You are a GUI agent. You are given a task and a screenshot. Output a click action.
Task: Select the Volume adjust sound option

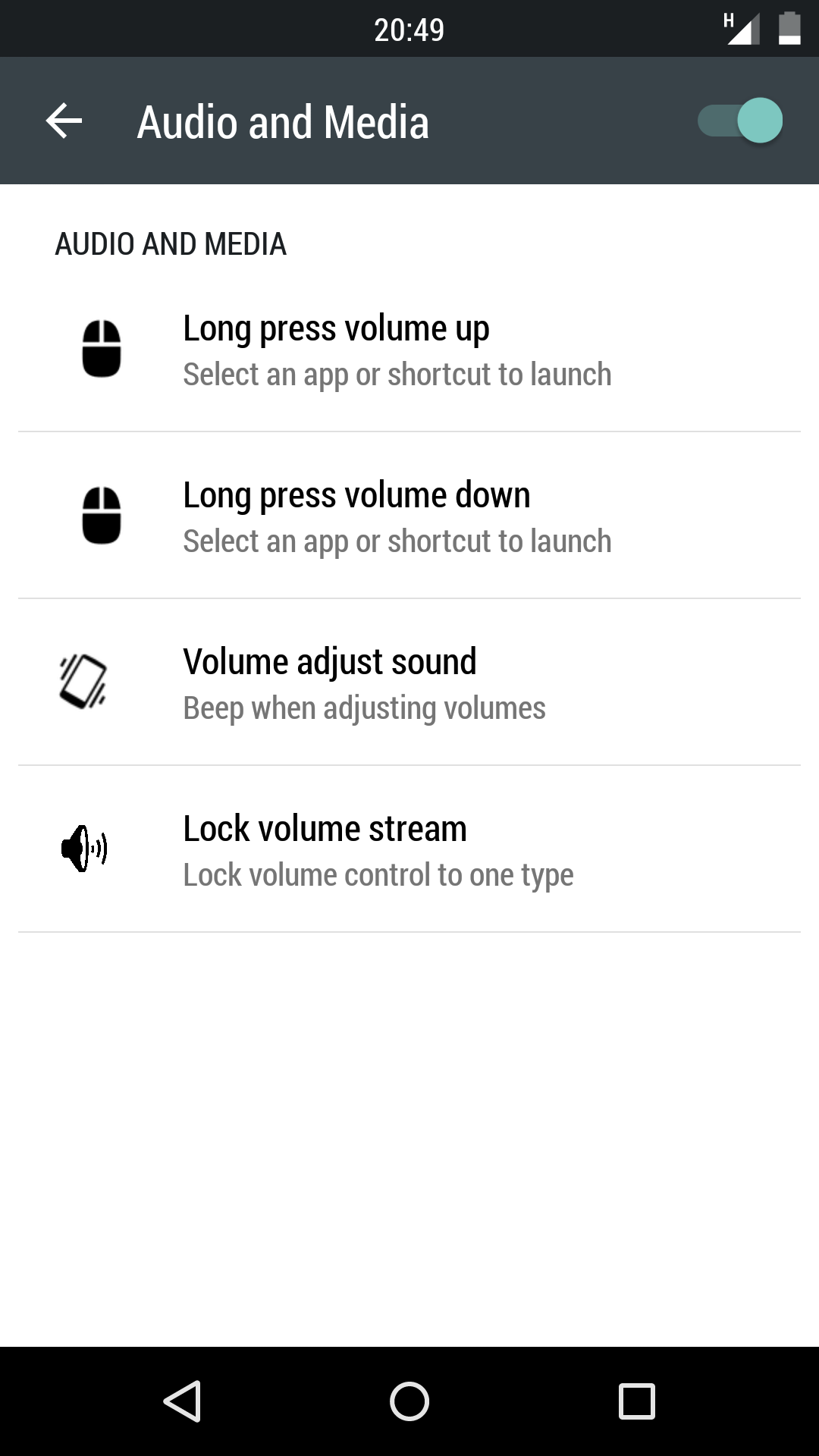click(409, 682)
